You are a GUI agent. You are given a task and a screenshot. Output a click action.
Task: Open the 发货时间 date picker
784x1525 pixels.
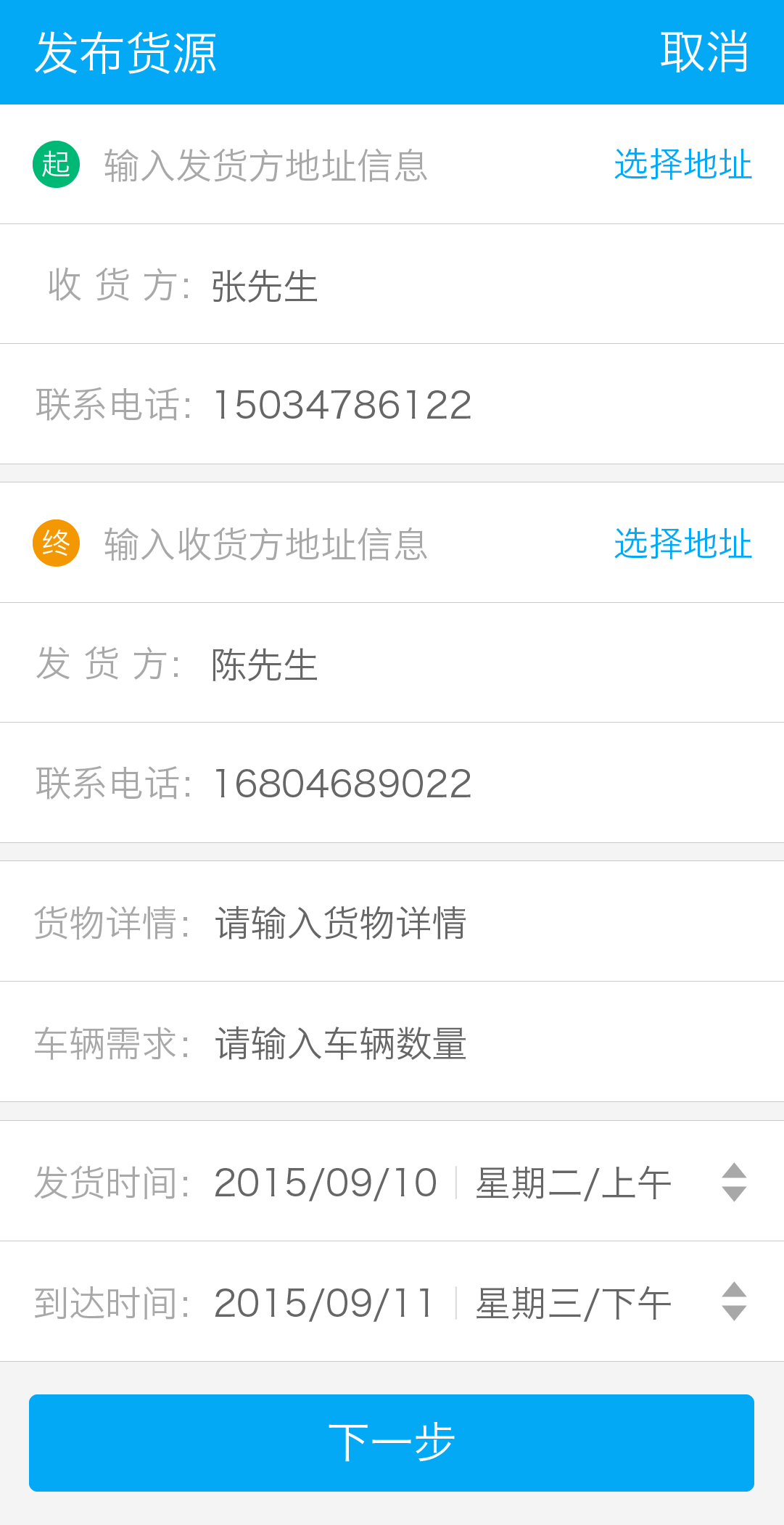(x=392, y=1181)
